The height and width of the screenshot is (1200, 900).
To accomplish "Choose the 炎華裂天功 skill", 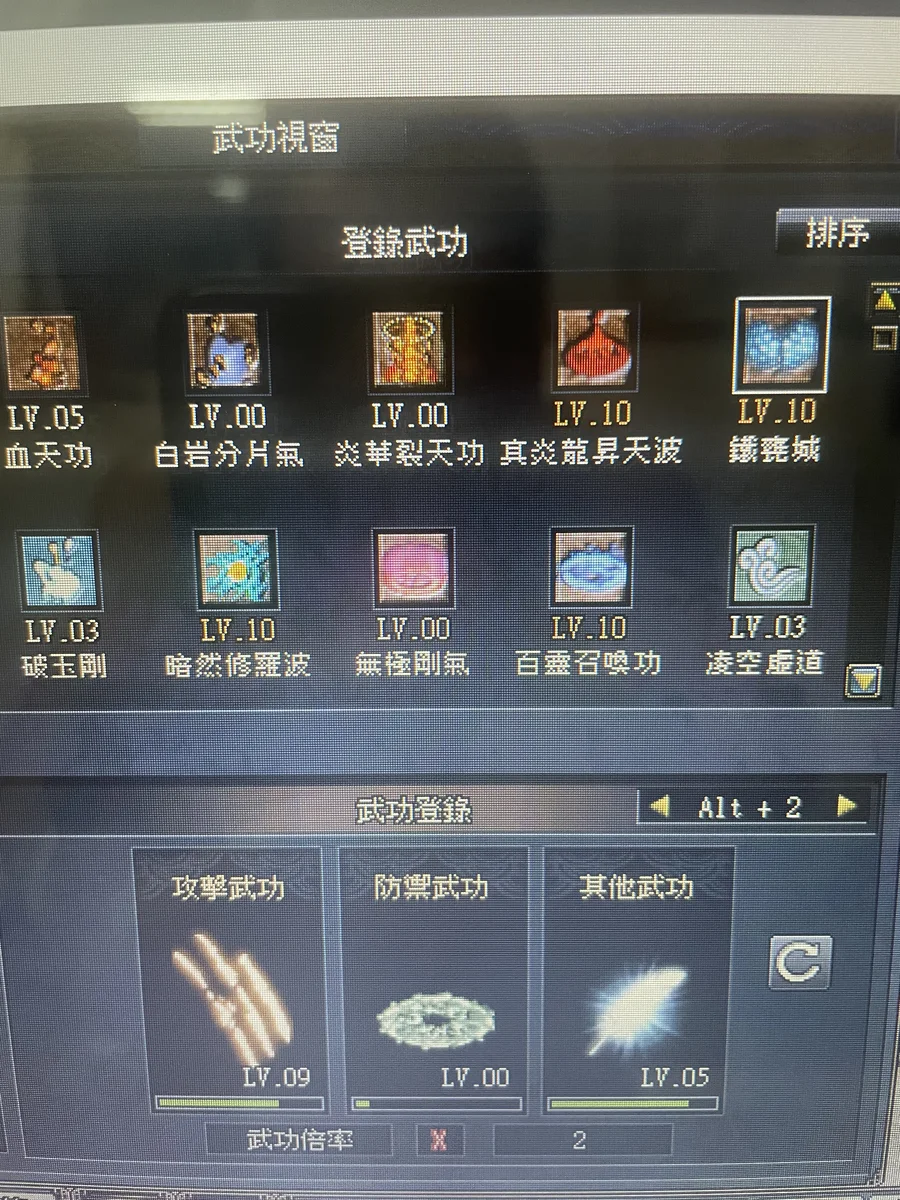I will click(x=410, y=349).
